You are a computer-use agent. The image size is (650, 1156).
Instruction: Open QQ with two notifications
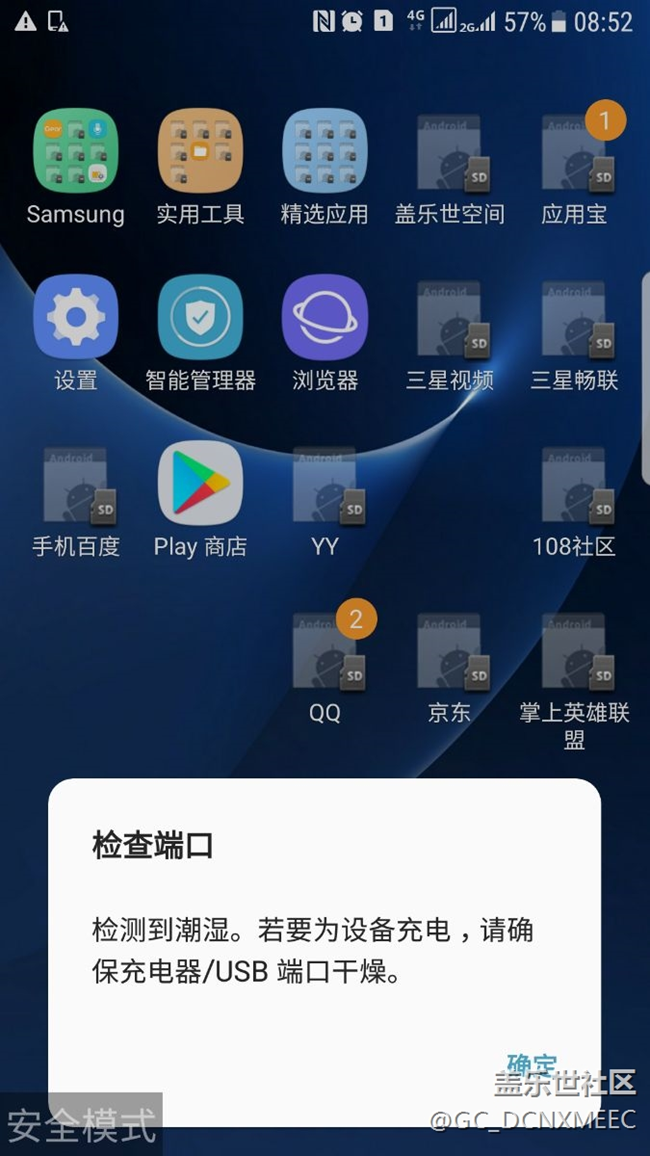pyautogui.click(x=325, y=650)
